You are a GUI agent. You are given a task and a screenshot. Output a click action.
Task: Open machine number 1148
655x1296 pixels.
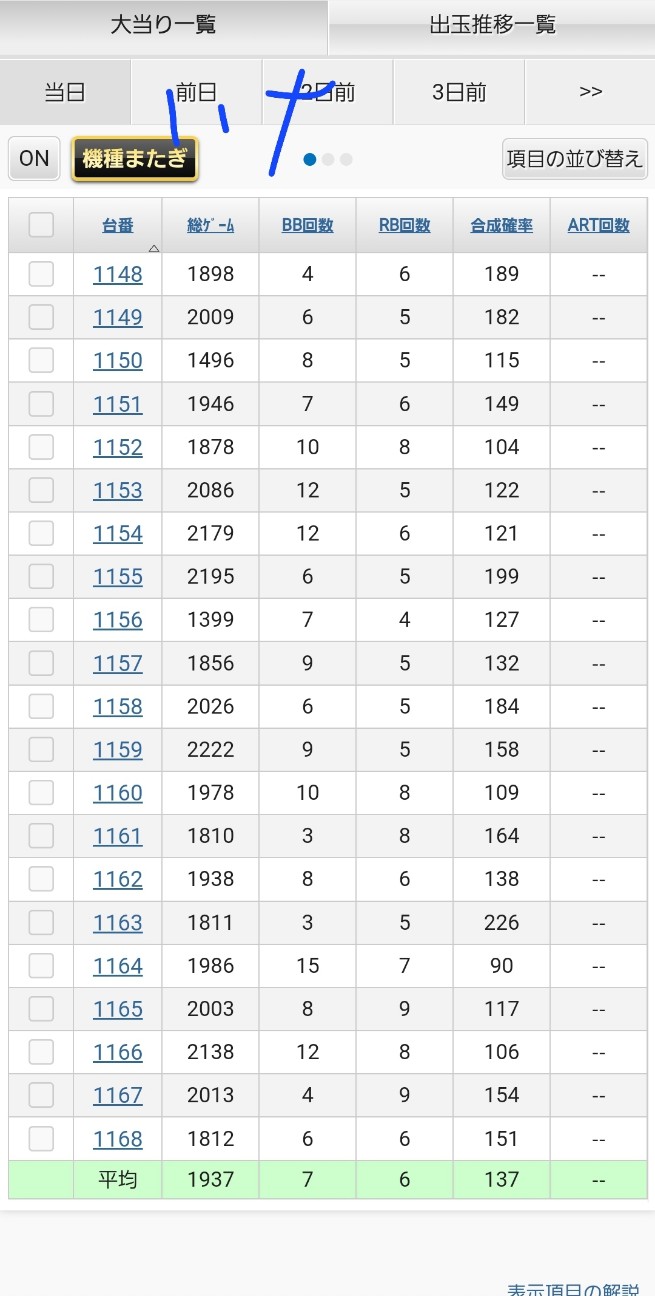coord(118,274)
